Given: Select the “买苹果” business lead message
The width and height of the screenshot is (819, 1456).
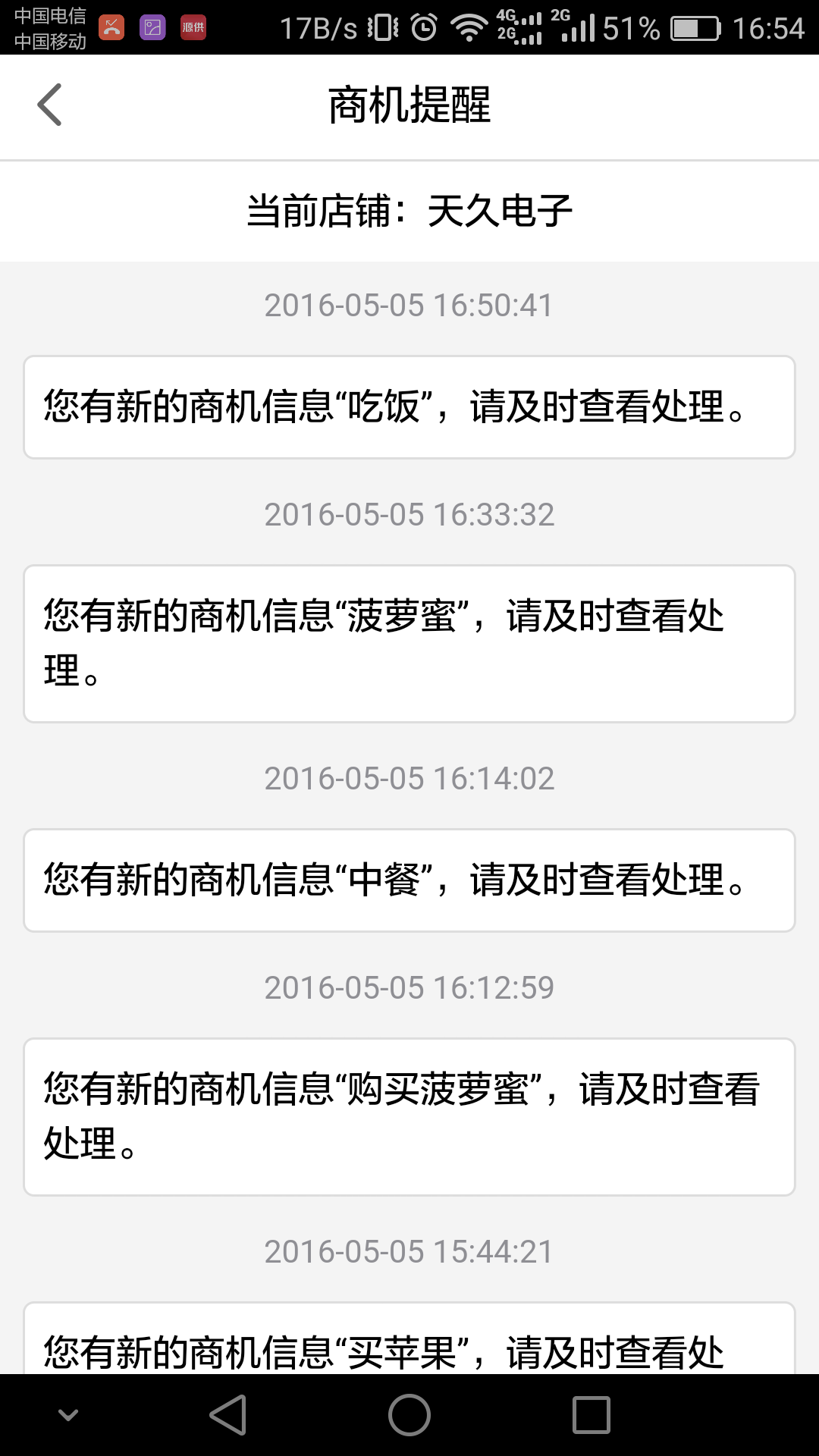Looking at the screenshot, I should coord(409,1342).
